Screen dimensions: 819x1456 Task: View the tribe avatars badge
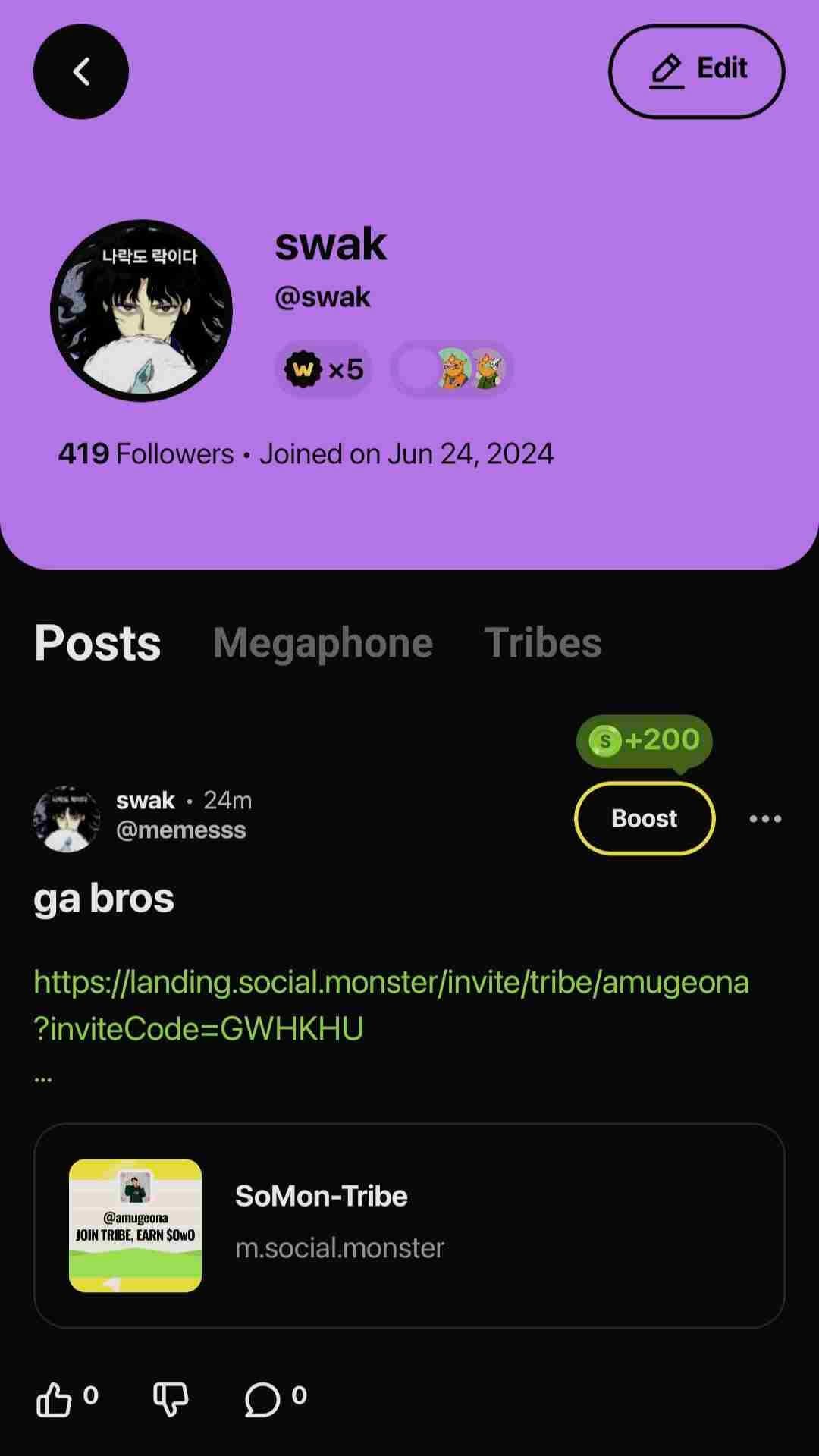click(452, 370)
